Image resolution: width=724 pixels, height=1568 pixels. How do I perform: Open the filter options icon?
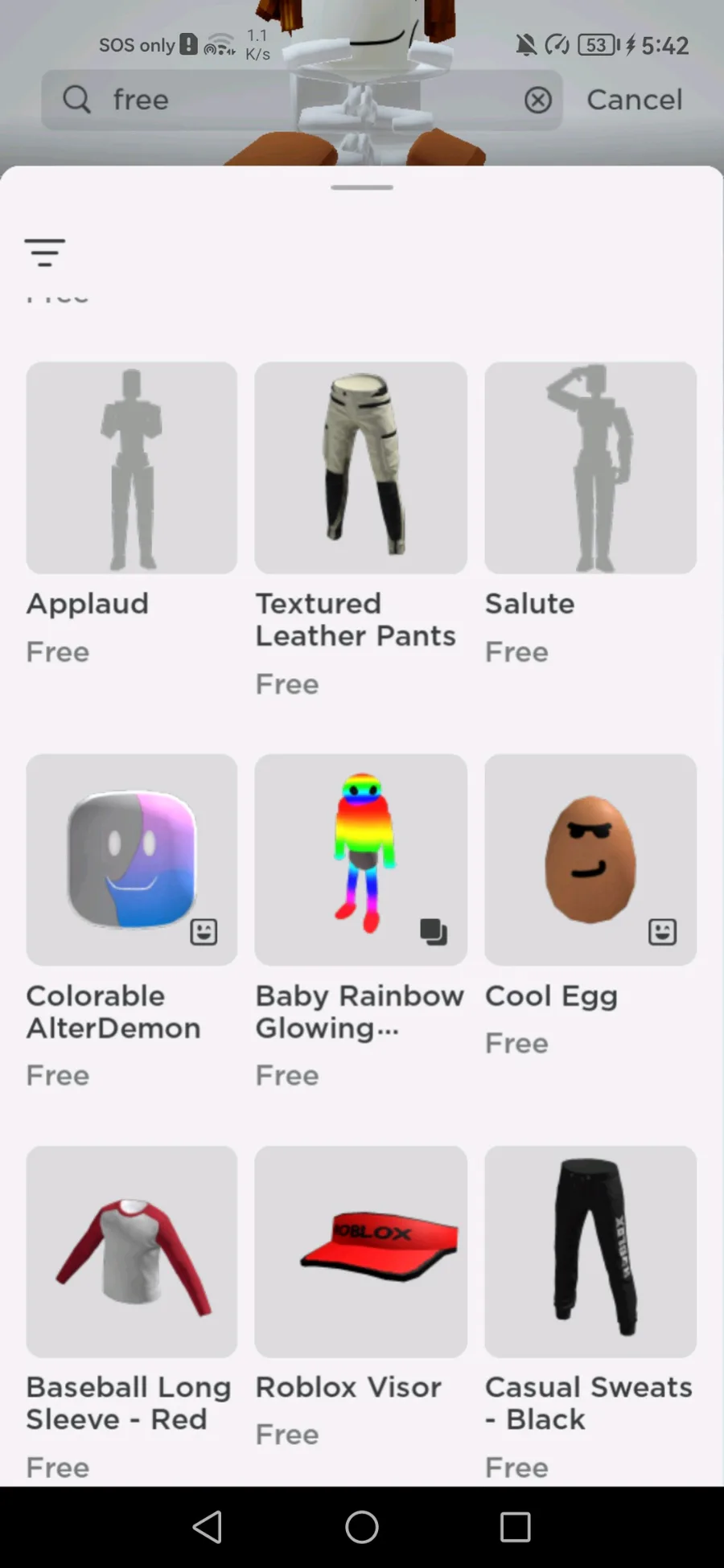click(44, 252)
